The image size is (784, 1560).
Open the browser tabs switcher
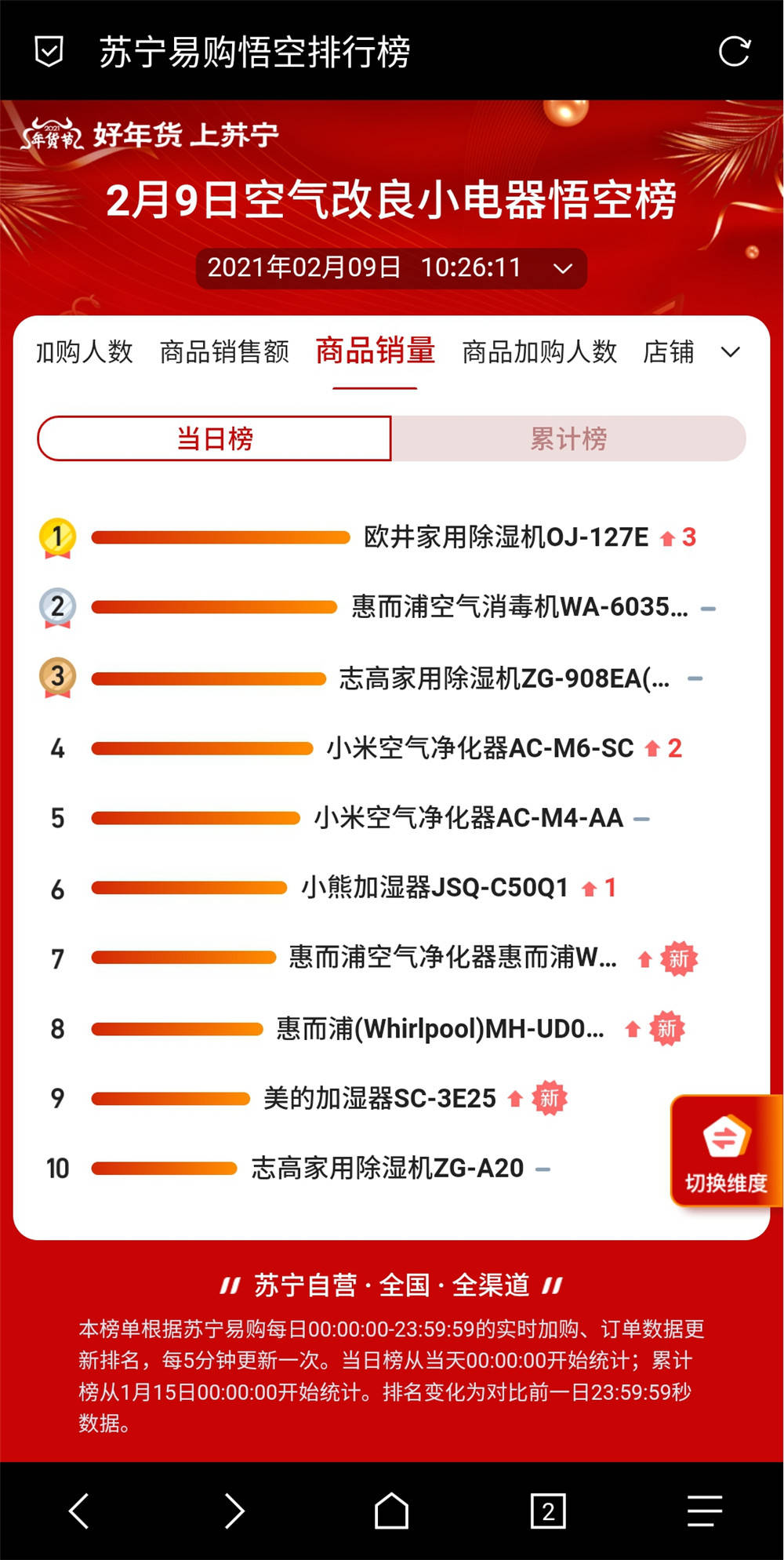point(548,1511)
